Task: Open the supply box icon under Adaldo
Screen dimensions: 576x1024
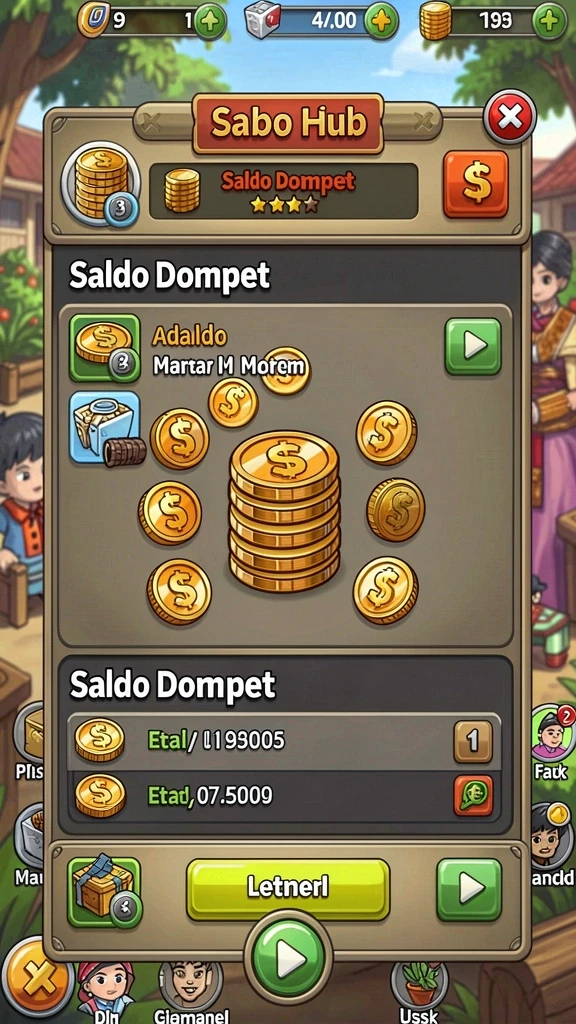Action: [105, 428]
